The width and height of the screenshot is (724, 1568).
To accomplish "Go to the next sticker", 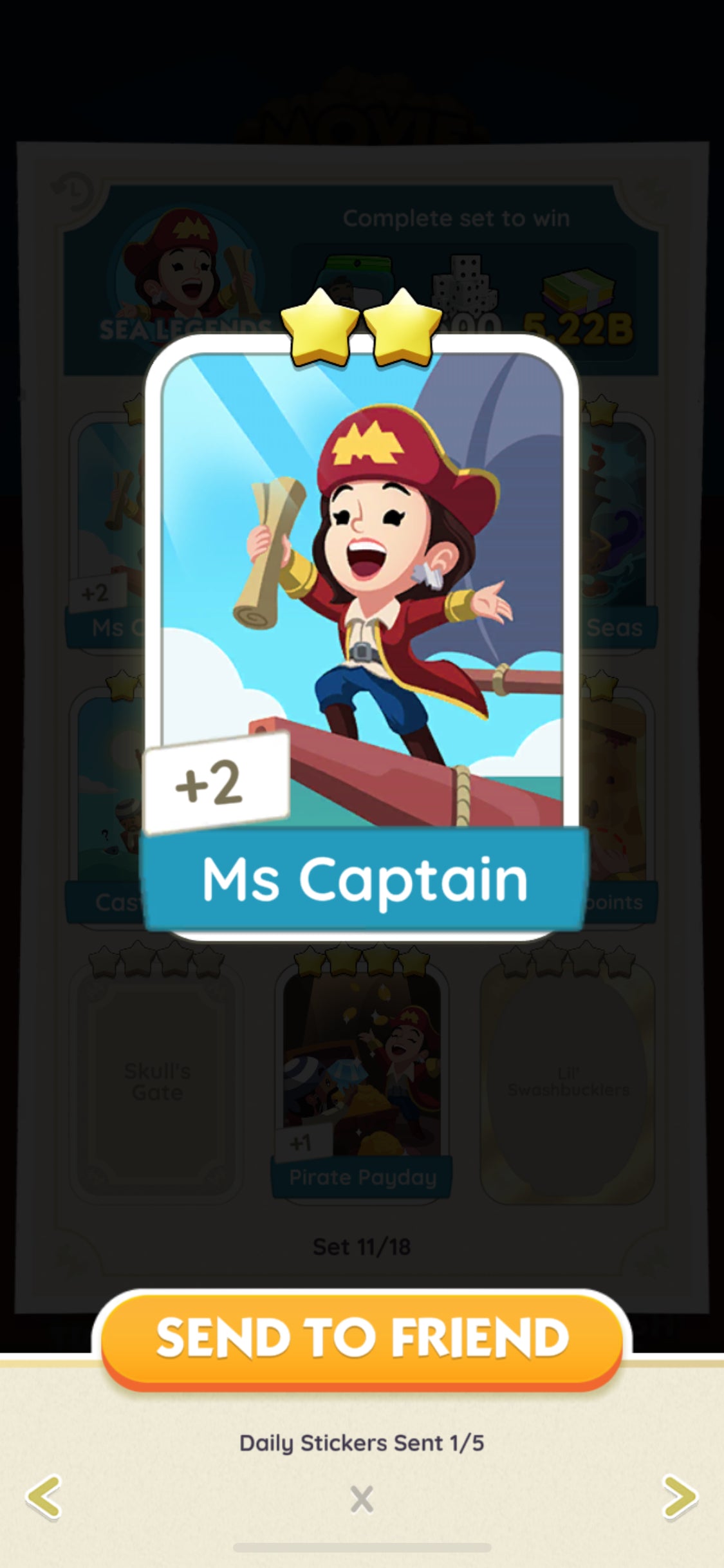I will point(680,1497).
